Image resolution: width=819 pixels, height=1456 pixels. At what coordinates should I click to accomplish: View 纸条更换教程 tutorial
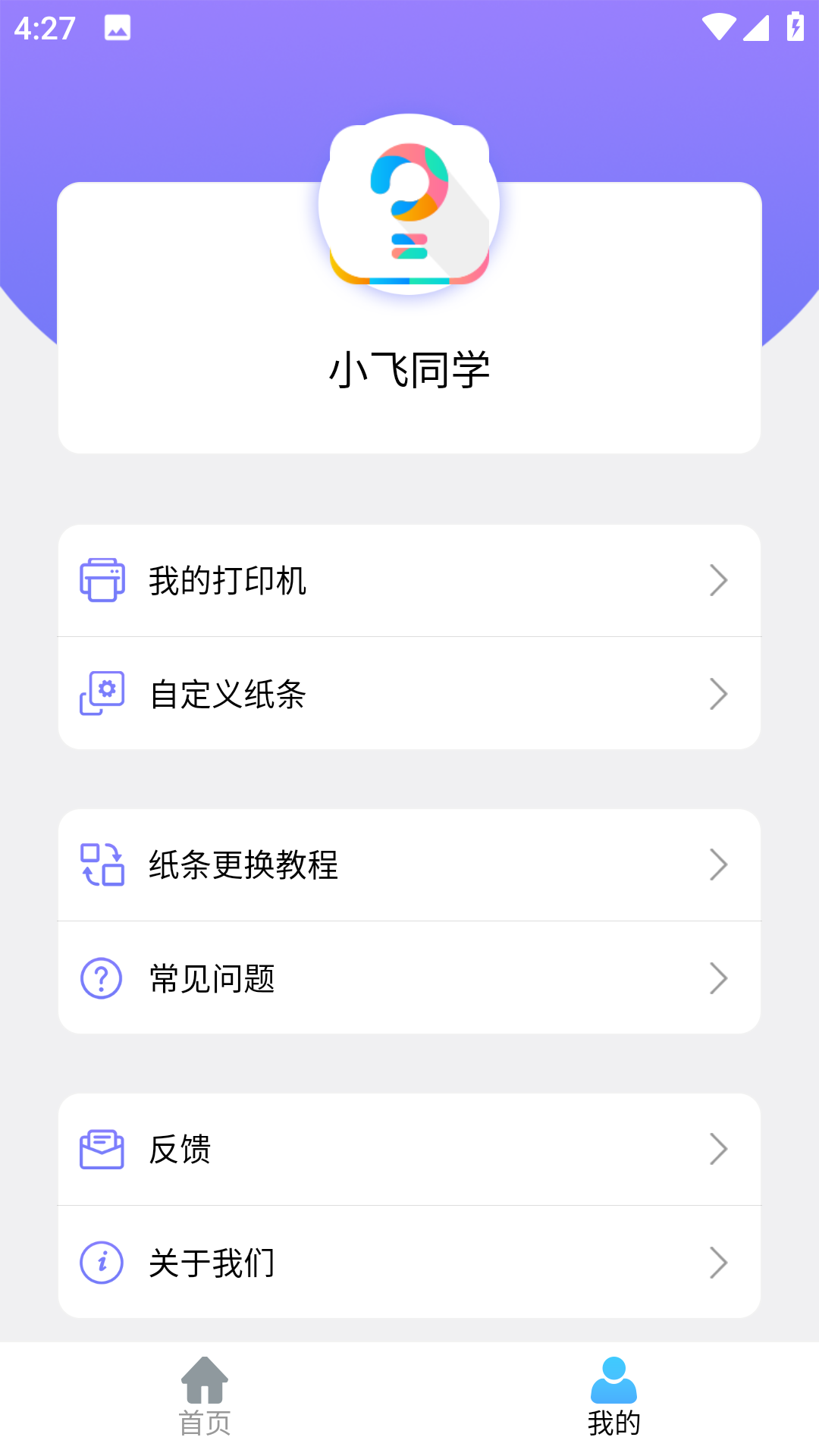(x=409, y=865)
